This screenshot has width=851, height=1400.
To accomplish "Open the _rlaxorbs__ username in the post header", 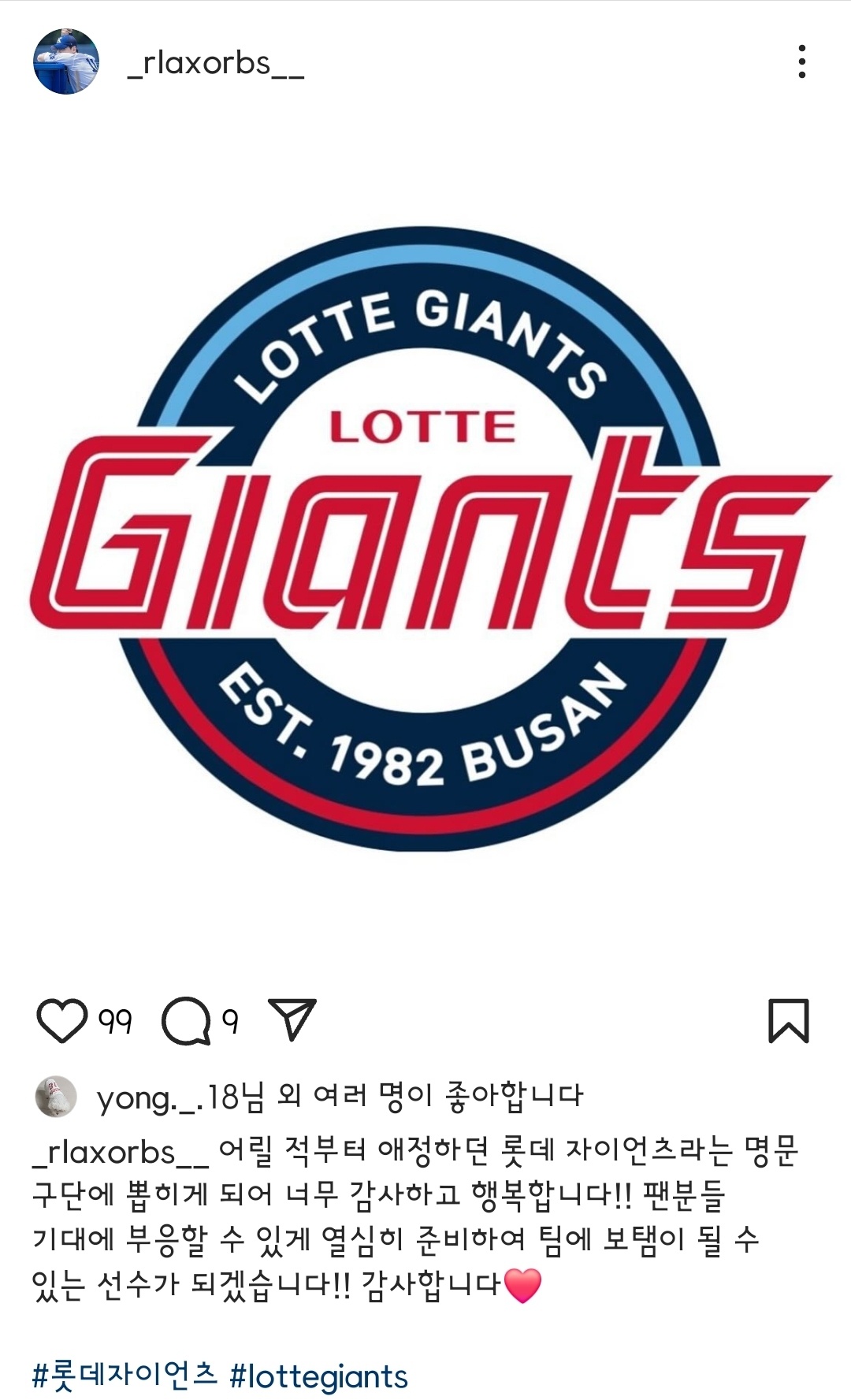I will coord(215,63).
